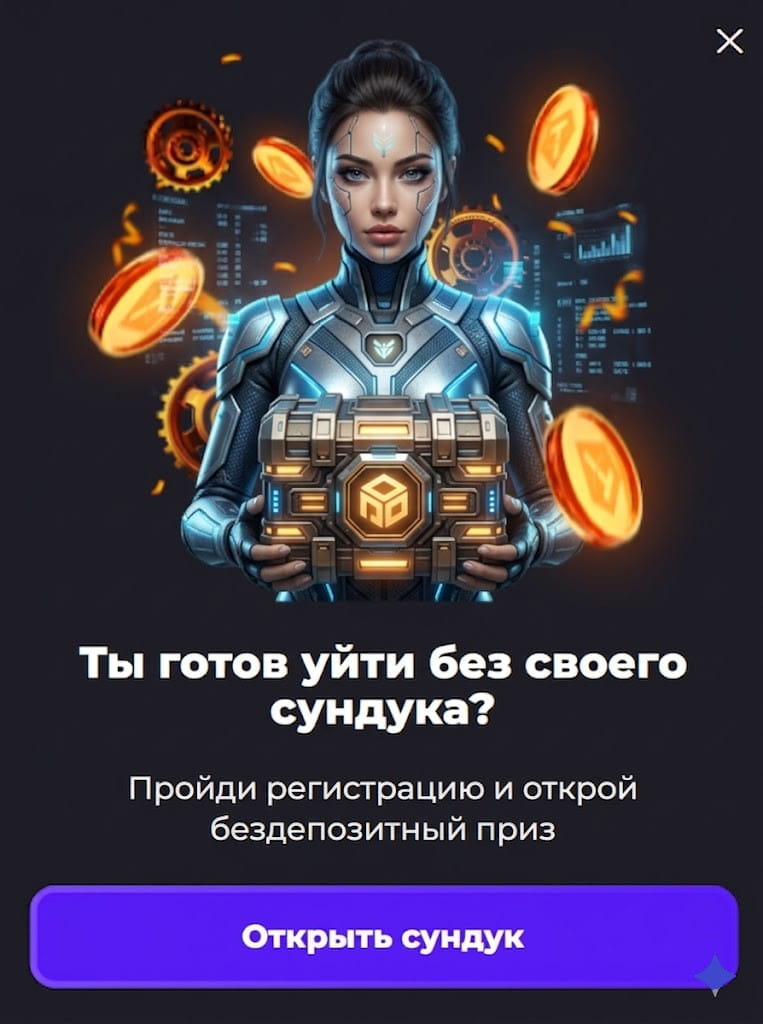Tap the 'Открыть сундук' button
The height and width of the screenshot is (1024, 763).
383,937
